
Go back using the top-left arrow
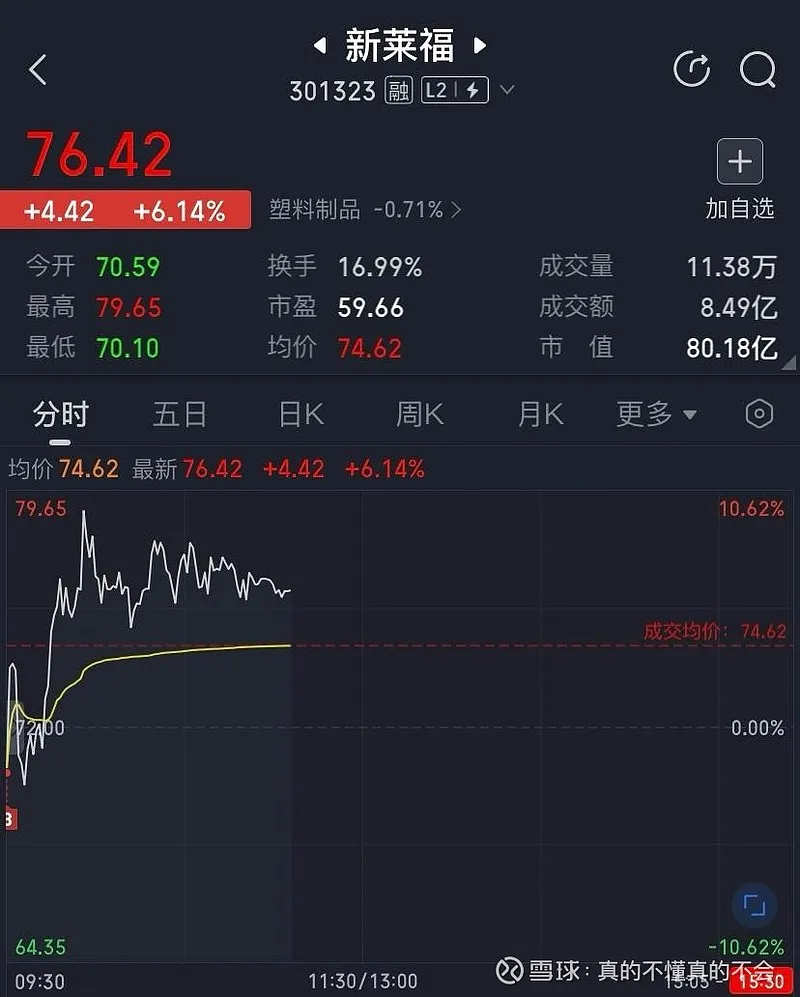point(38,70)
